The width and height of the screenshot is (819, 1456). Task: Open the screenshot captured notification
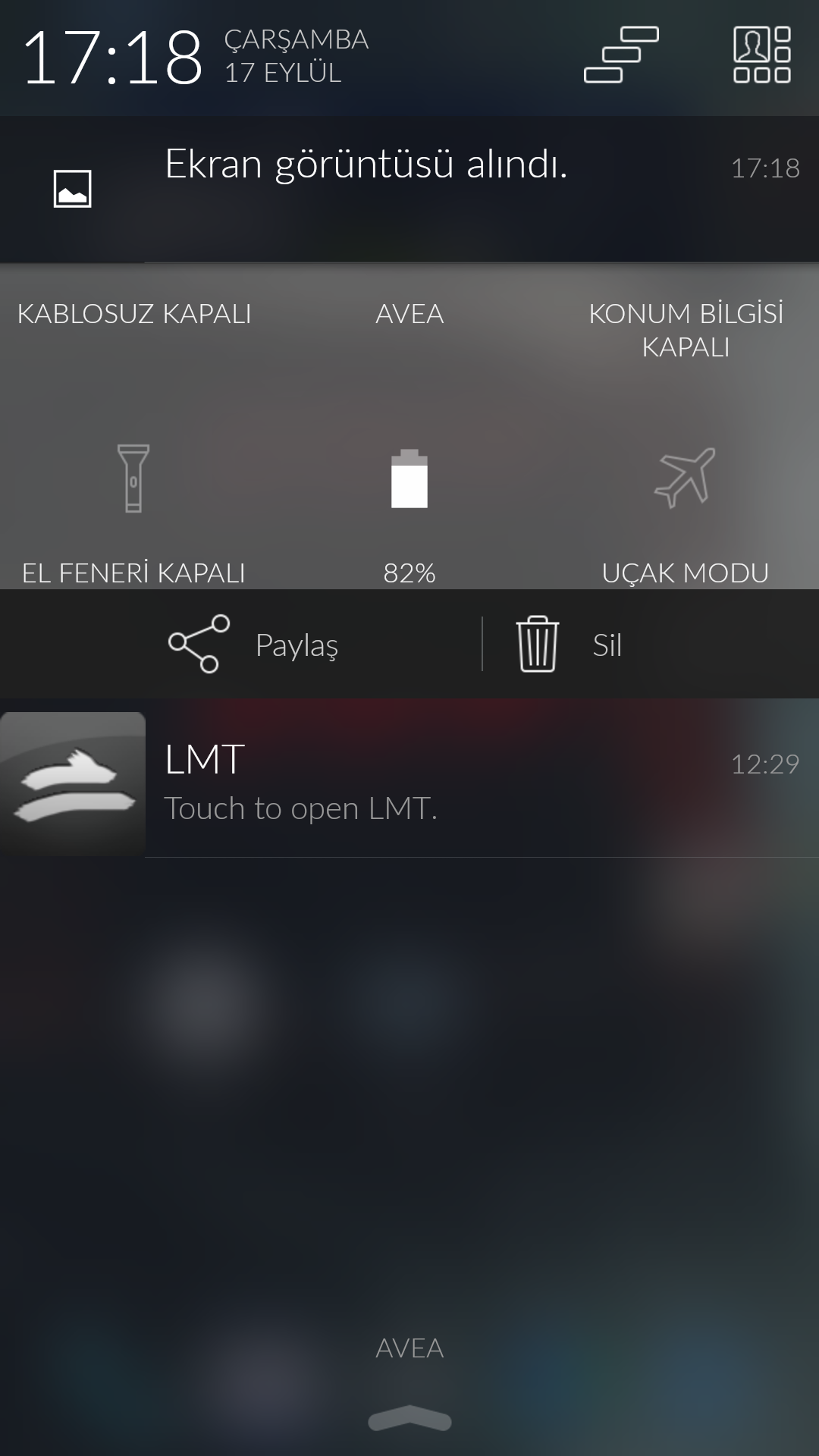[x=409, y=189]
